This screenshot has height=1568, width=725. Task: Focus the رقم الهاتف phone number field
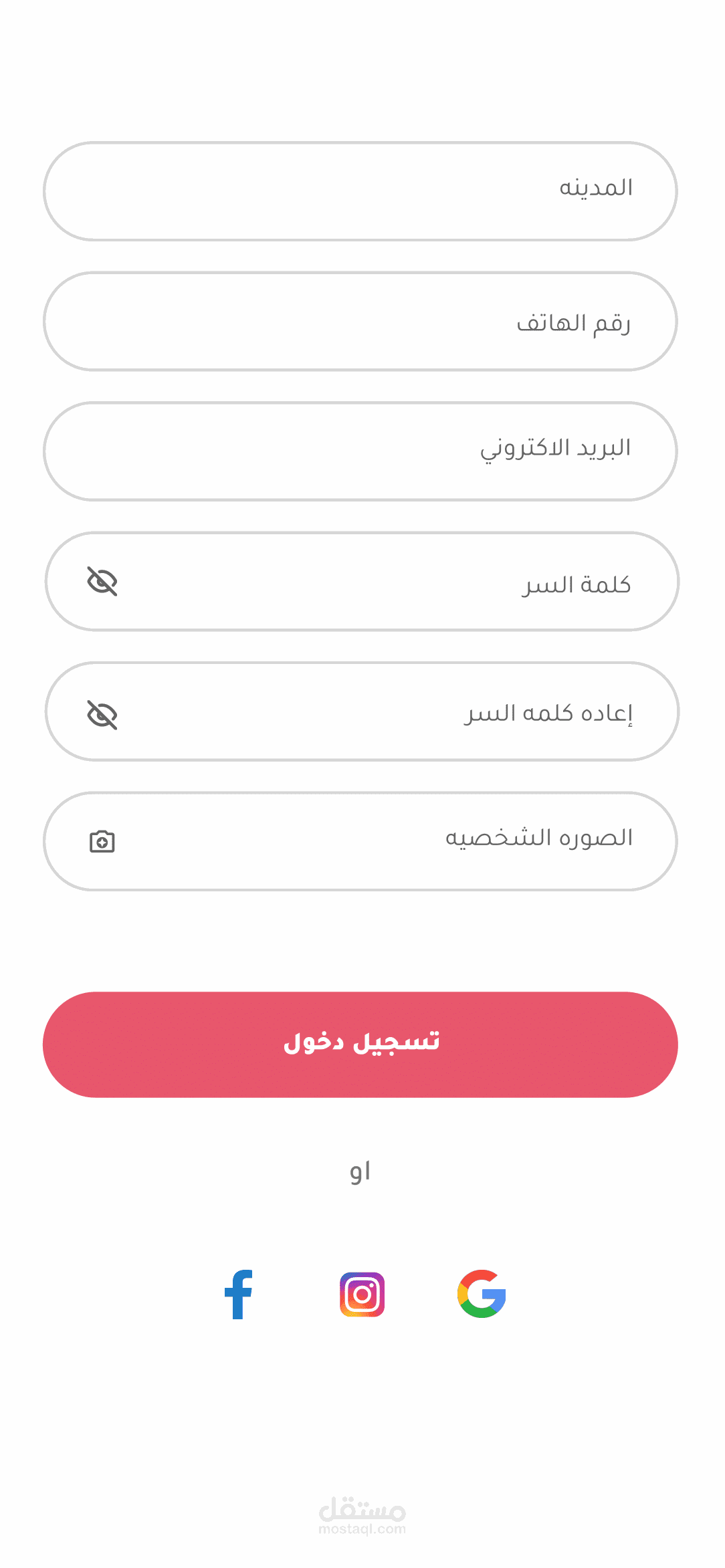coord(360,322)
